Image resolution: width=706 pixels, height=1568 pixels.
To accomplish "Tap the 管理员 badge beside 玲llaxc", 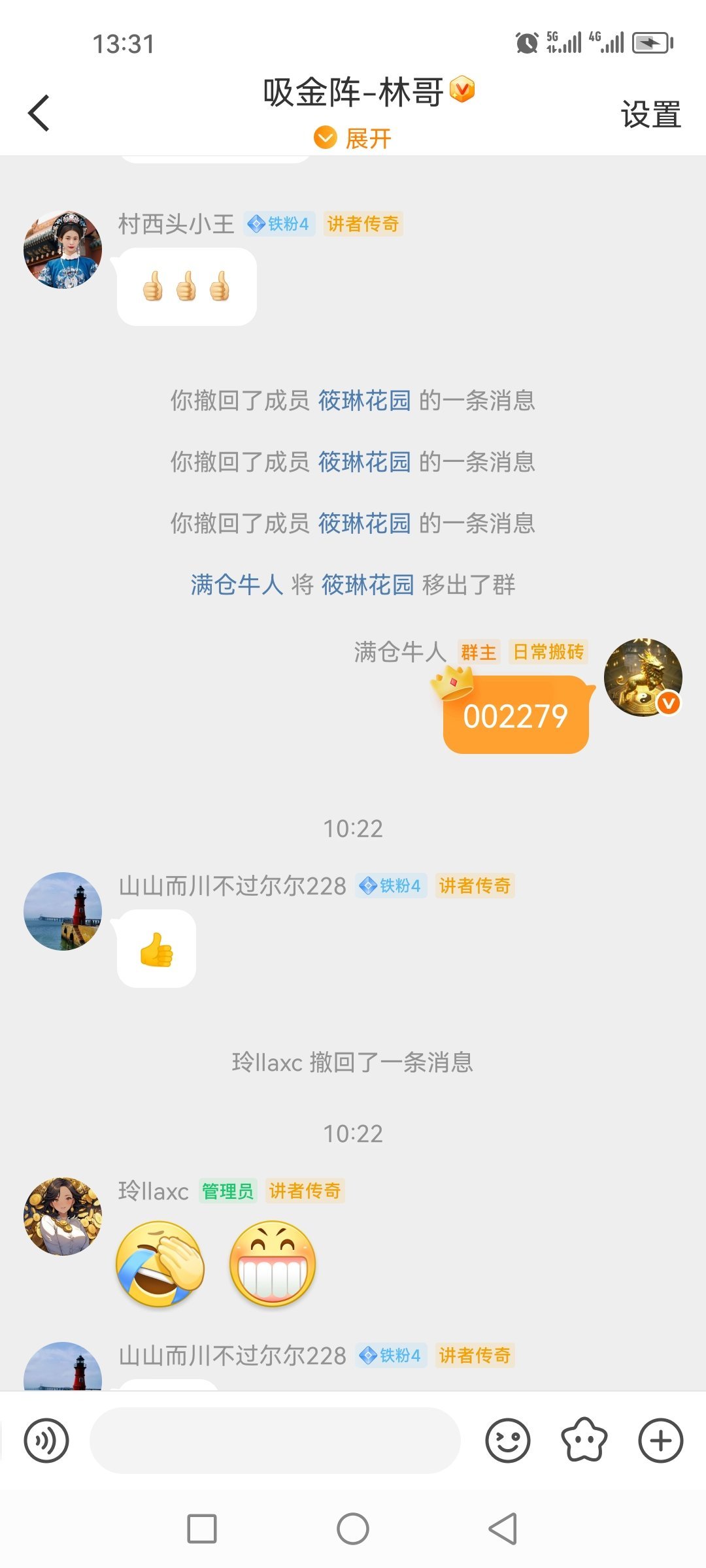I will pyautogui.click(x=227, y=1191).
